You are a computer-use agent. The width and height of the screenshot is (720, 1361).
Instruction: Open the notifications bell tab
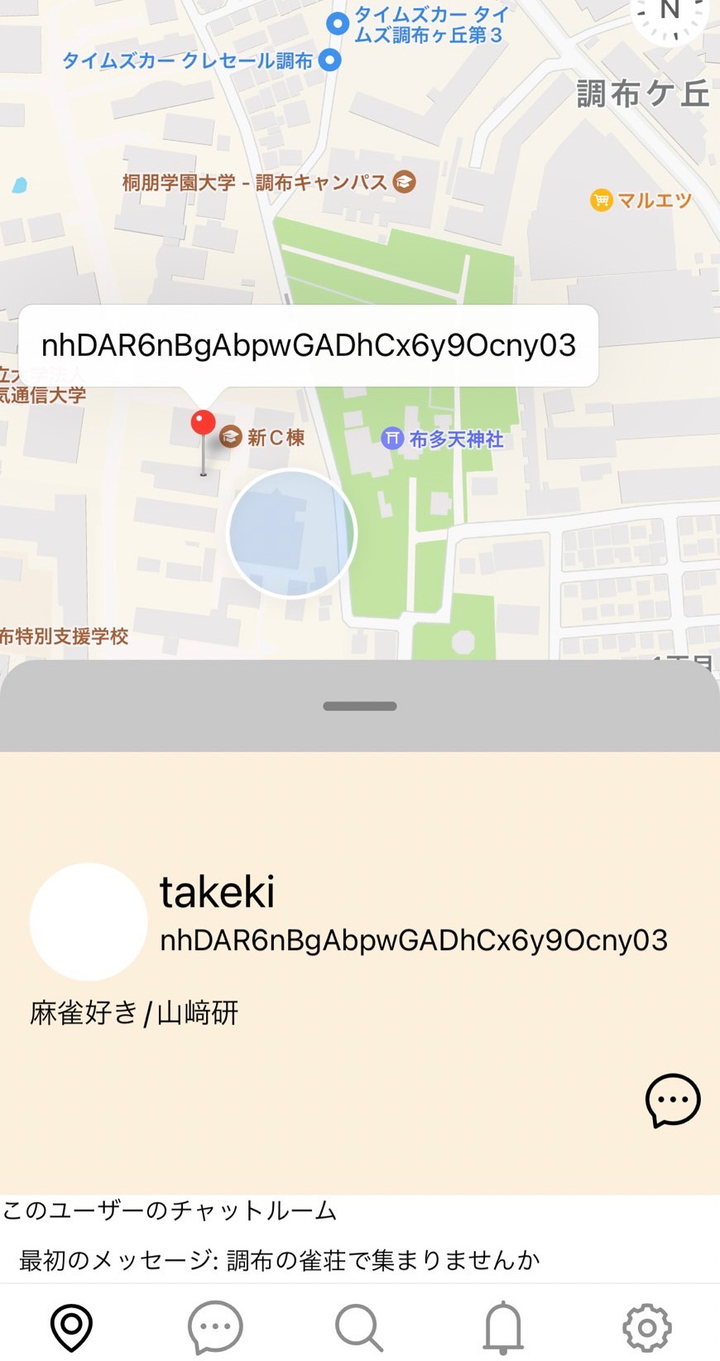(503, 1327)
